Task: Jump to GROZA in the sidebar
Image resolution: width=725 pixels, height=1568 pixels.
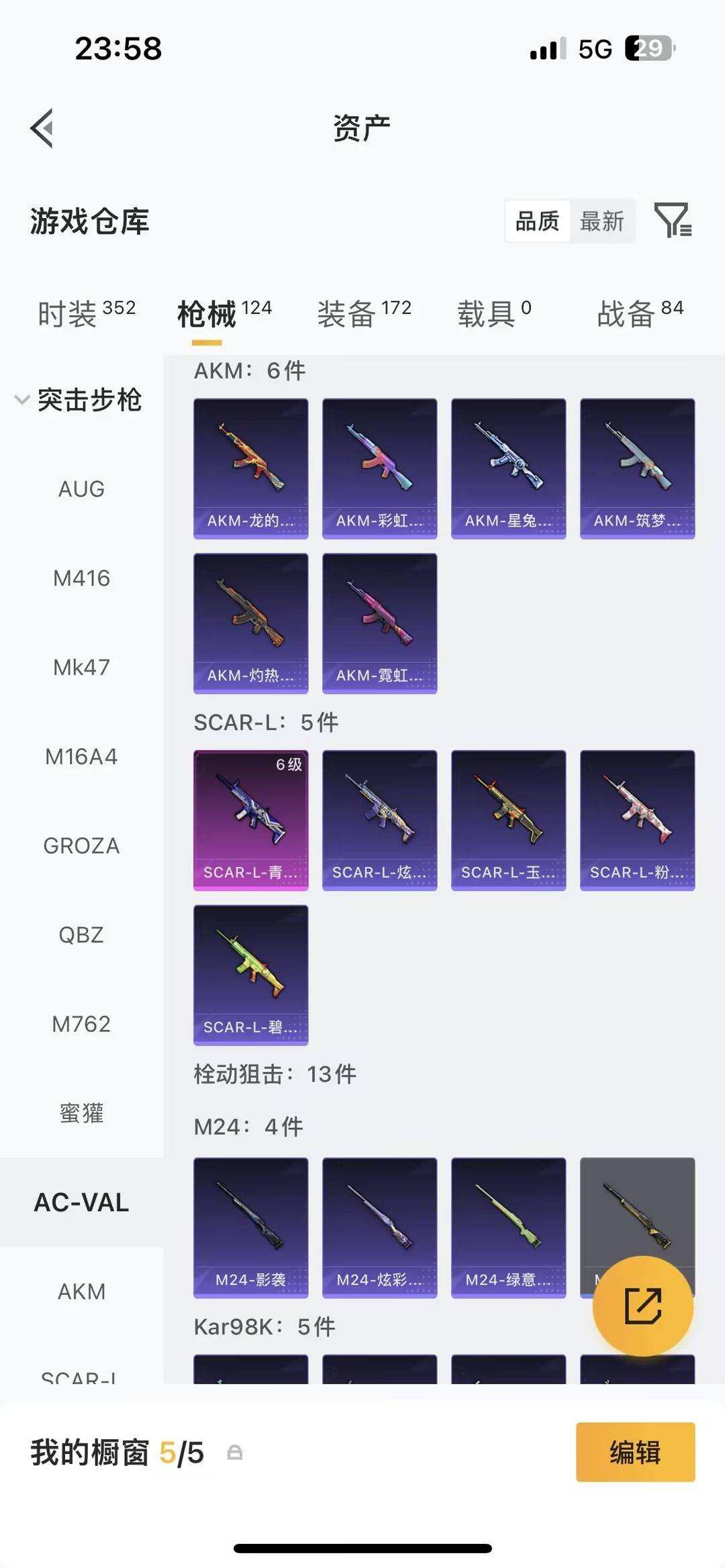Action: point(81,846)
